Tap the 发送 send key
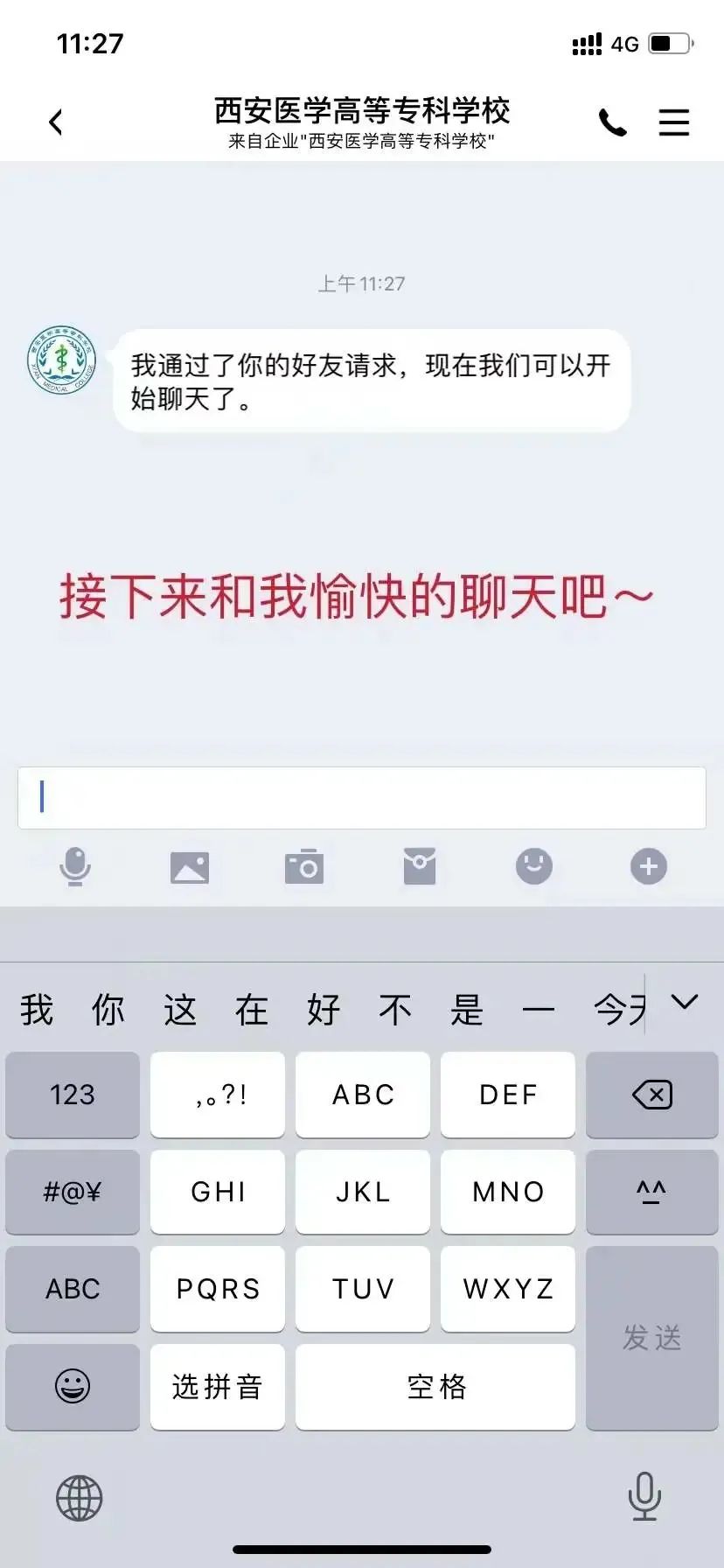The height and width of the screenshot is (1568, 724). (x=651, y=1337)
